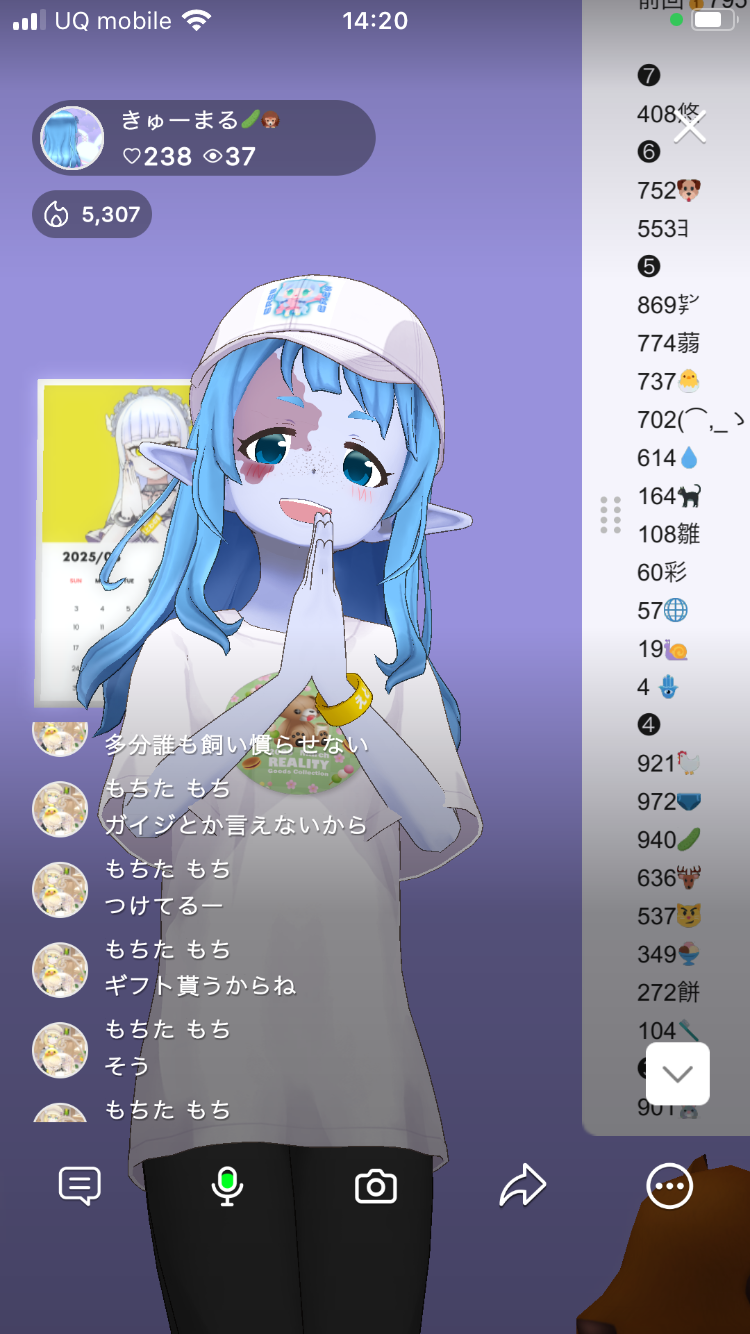Open the comment input icon
The height and width of the screenshot is (1334, 750).
pyautogui.click(x=80, y=1187)
